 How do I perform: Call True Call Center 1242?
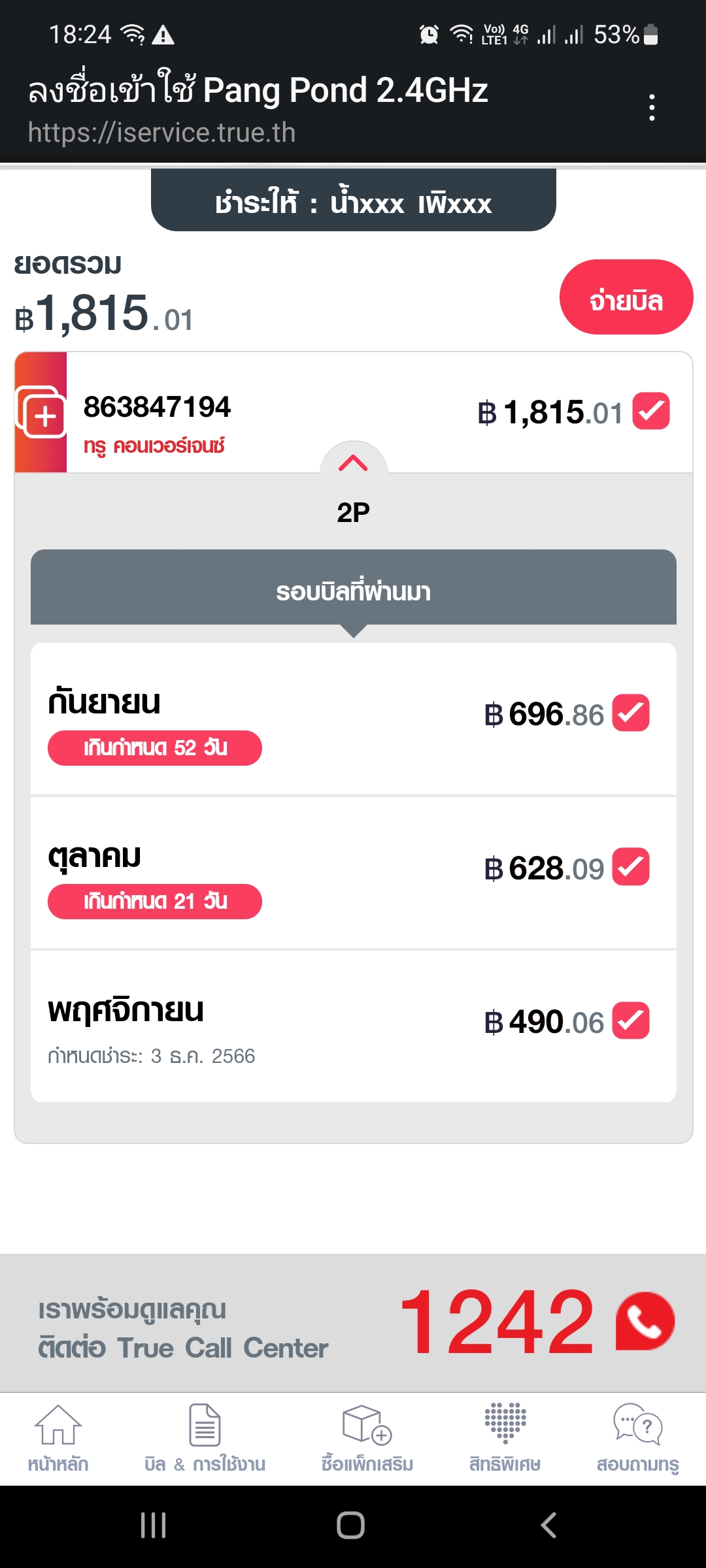click(x=645, y=1320)
